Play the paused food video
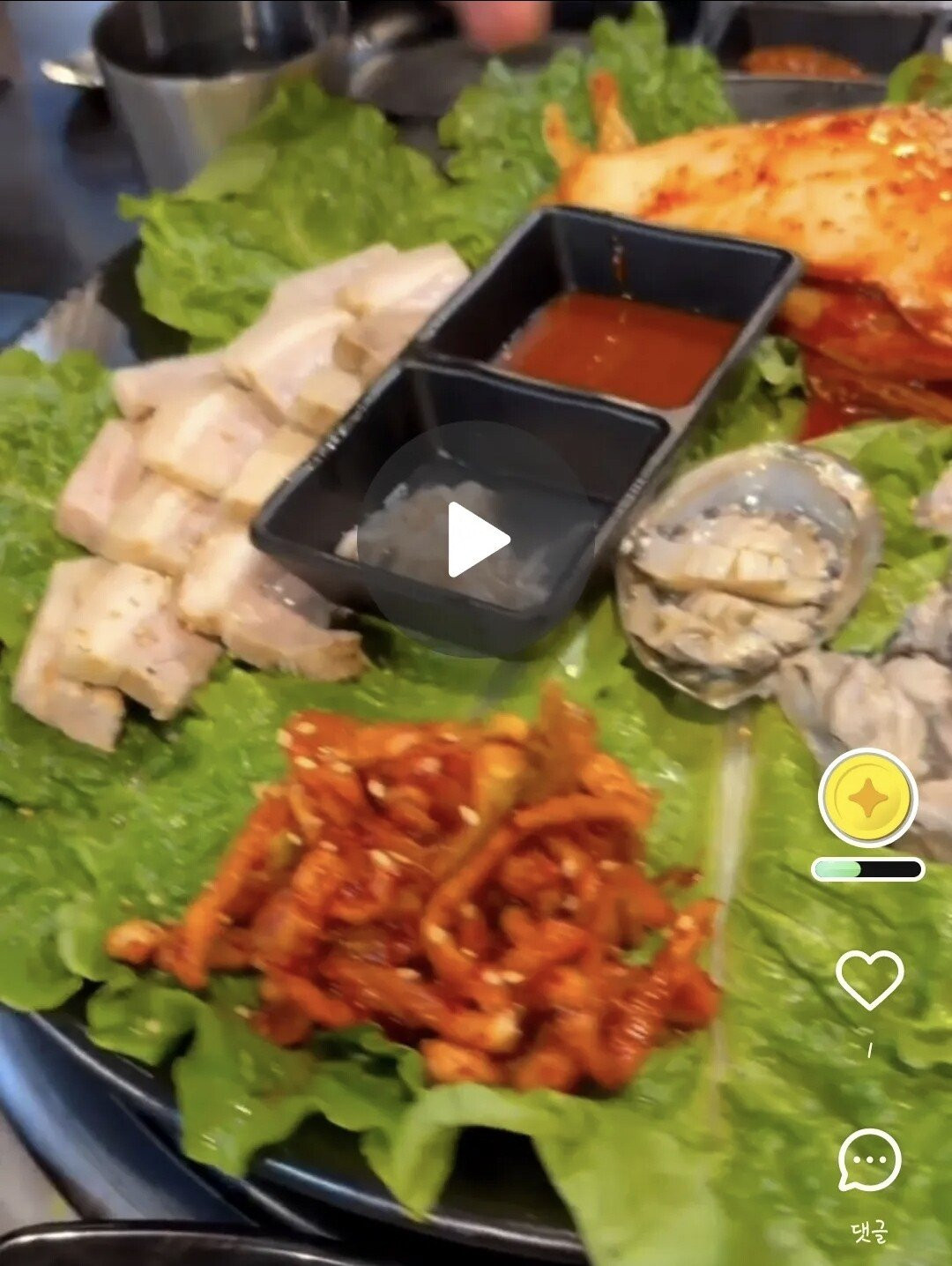 click(x=477, y=539)
